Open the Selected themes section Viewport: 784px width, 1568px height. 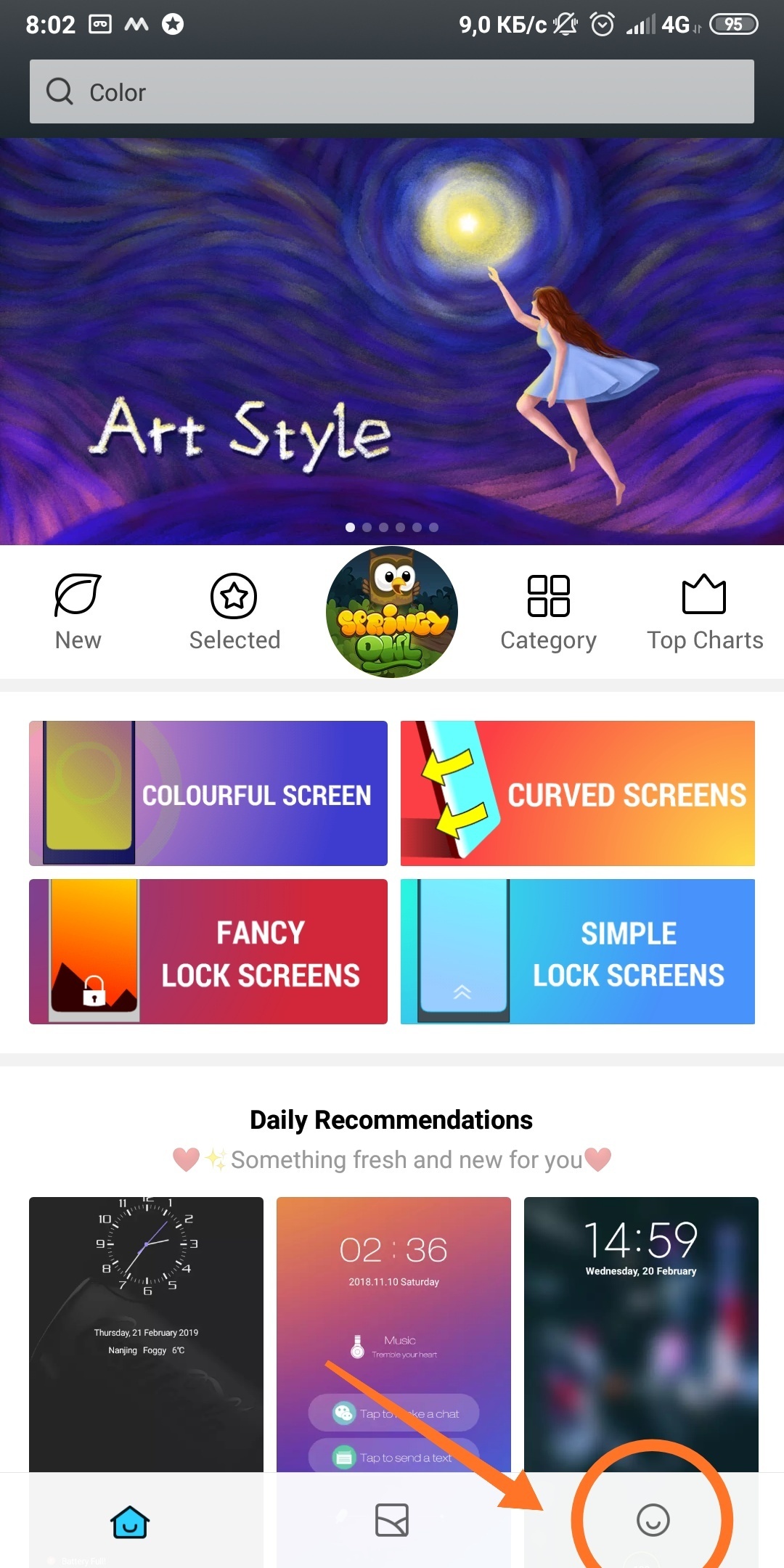tap(234, 612)
